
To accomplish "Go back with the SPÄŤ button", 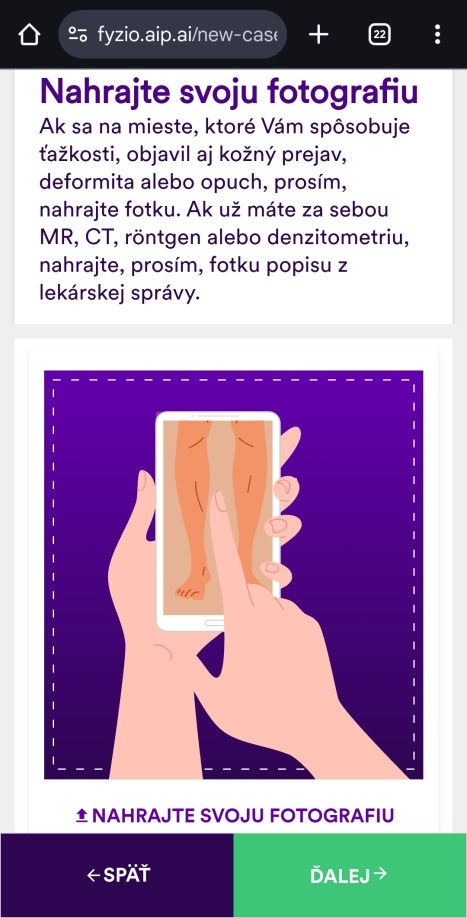I will (117, 875).
